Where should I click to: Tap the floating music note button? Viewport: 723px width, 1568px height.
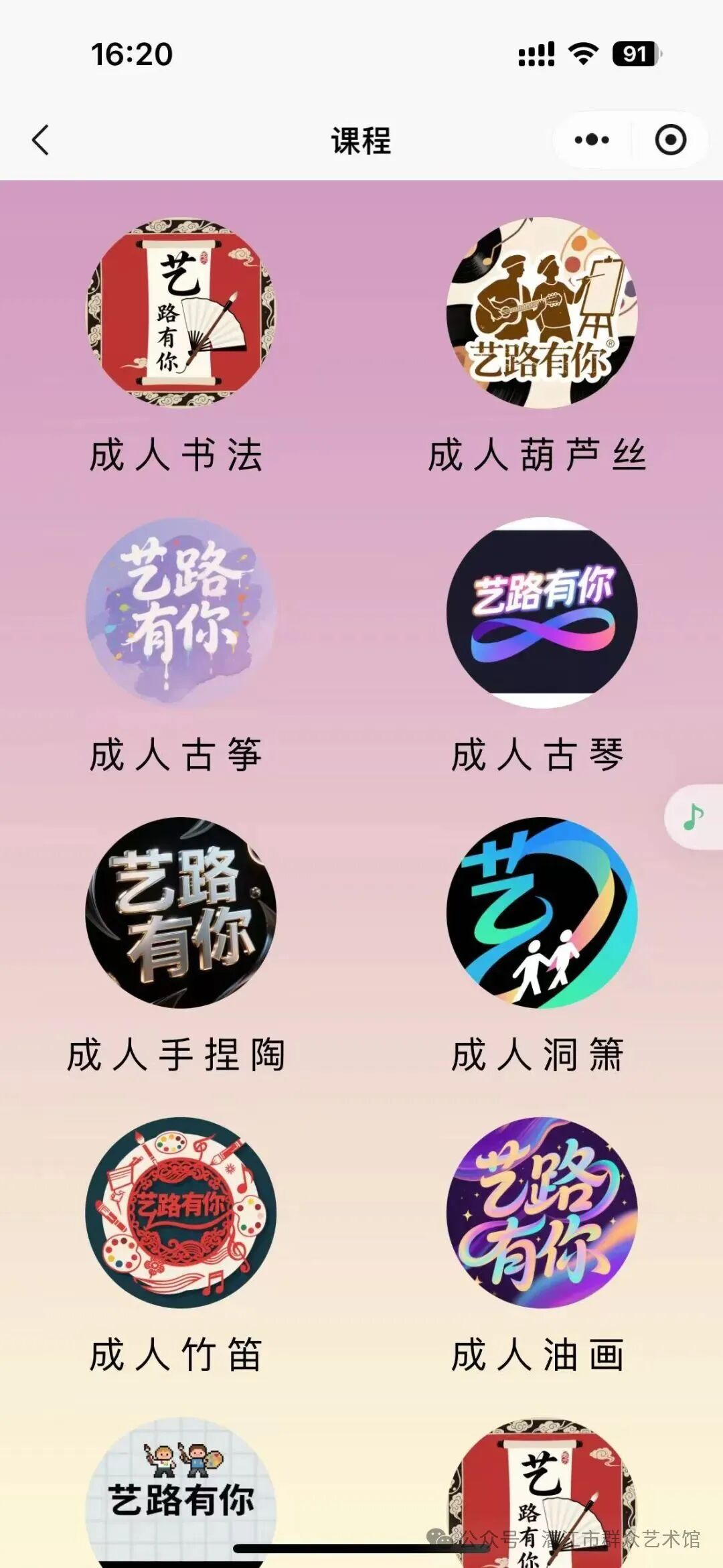tap(694, 816)
